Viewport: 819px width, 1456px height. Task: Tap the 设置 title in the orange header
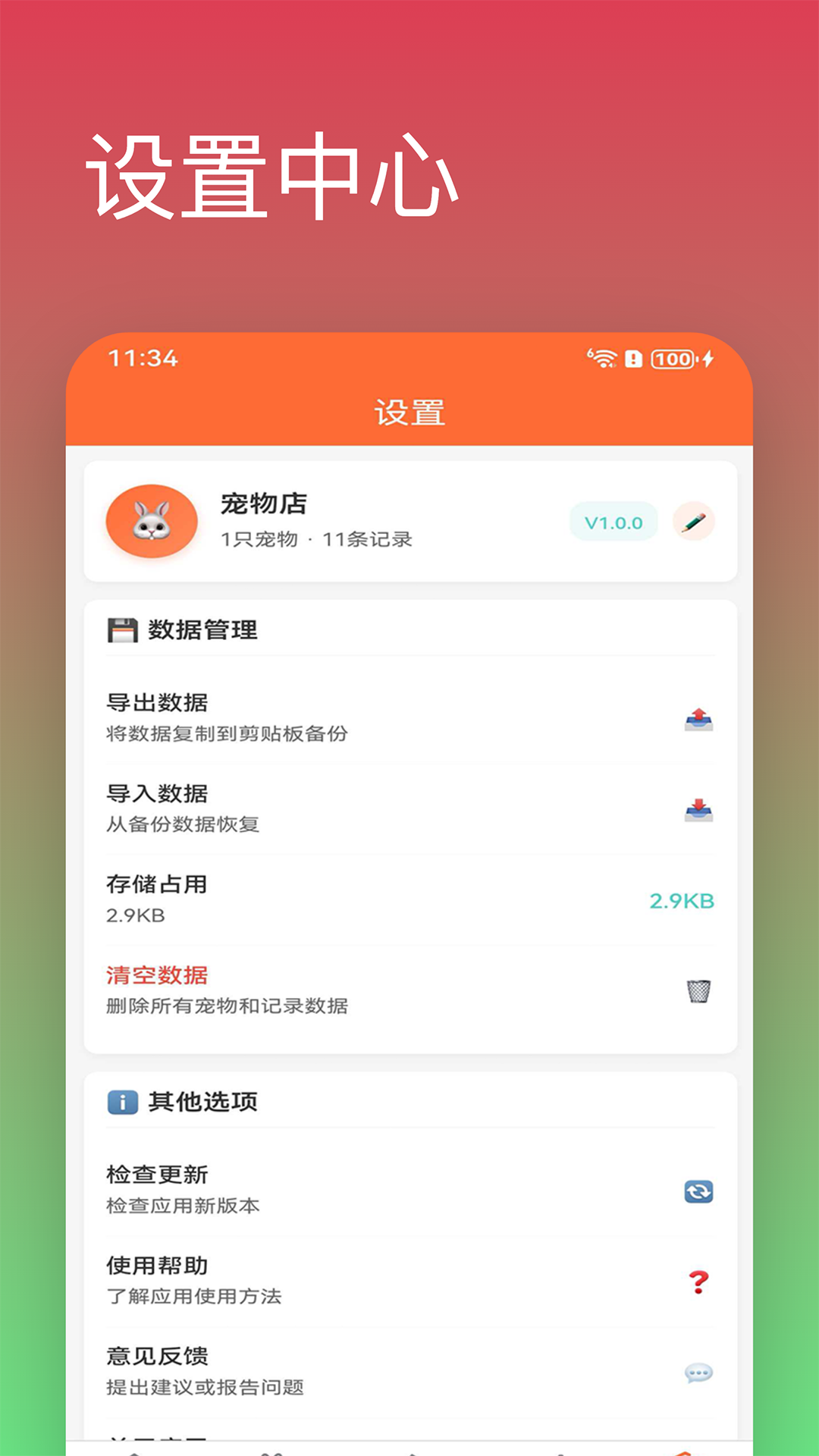point(409,410)
